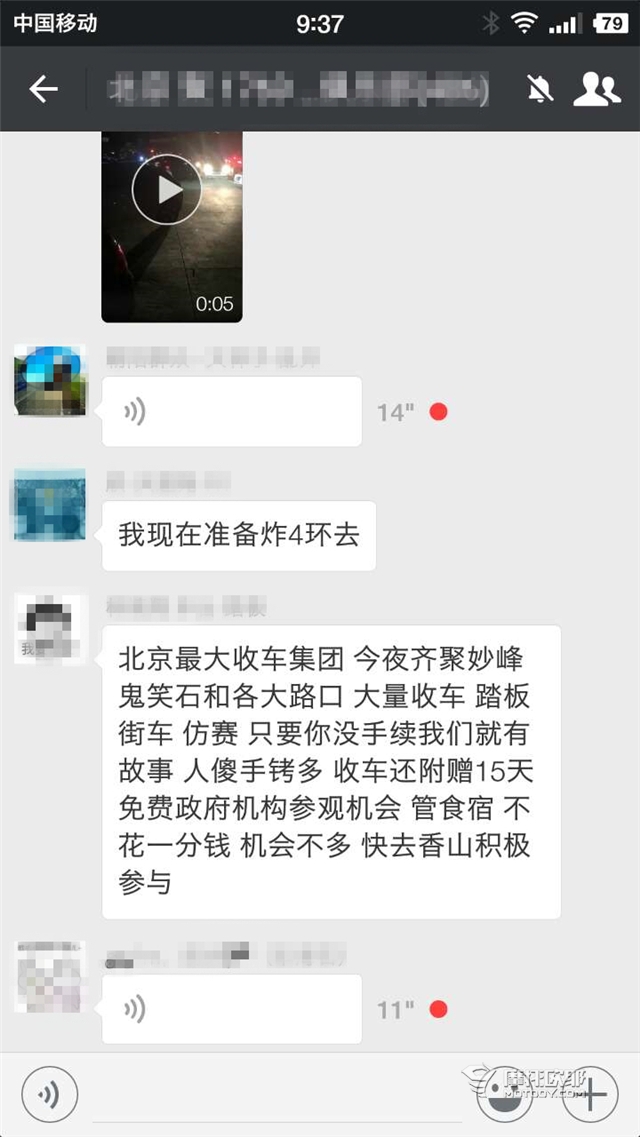
Task: Open avatar of the 11-second voice sender
Action: (x=50, y=977)
